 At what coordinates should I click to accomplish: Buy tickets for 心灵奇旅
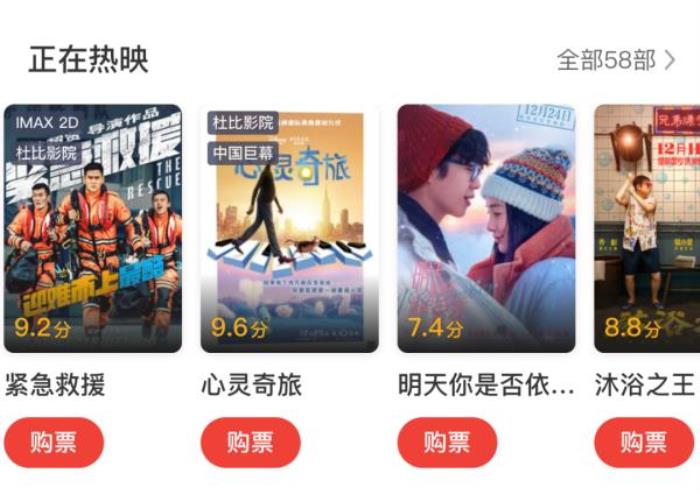pos(250,443)
